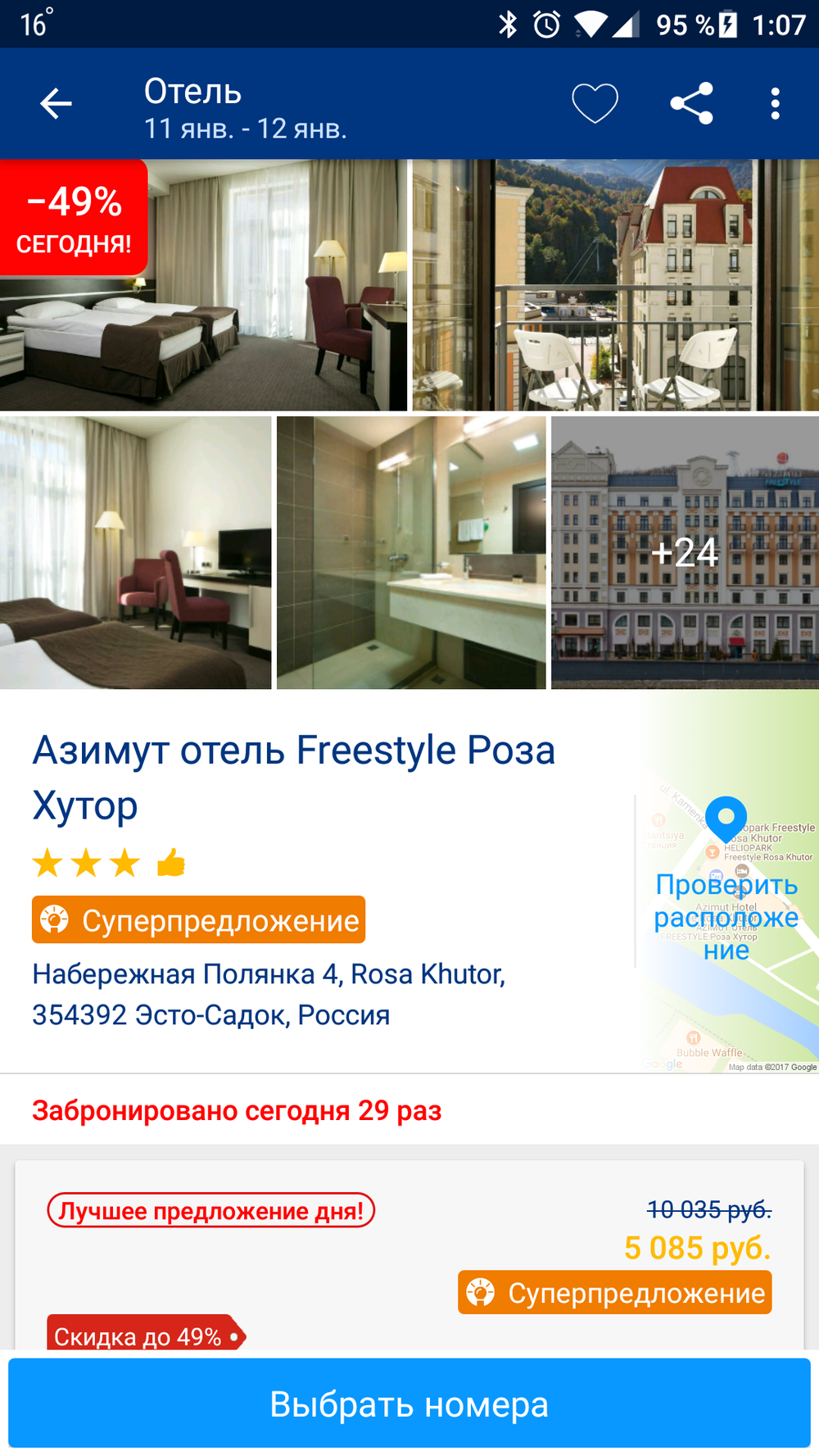Tap the Выбрать номера button
The height and width of the screenshot is (1456, 819).
coord(409,1403)
